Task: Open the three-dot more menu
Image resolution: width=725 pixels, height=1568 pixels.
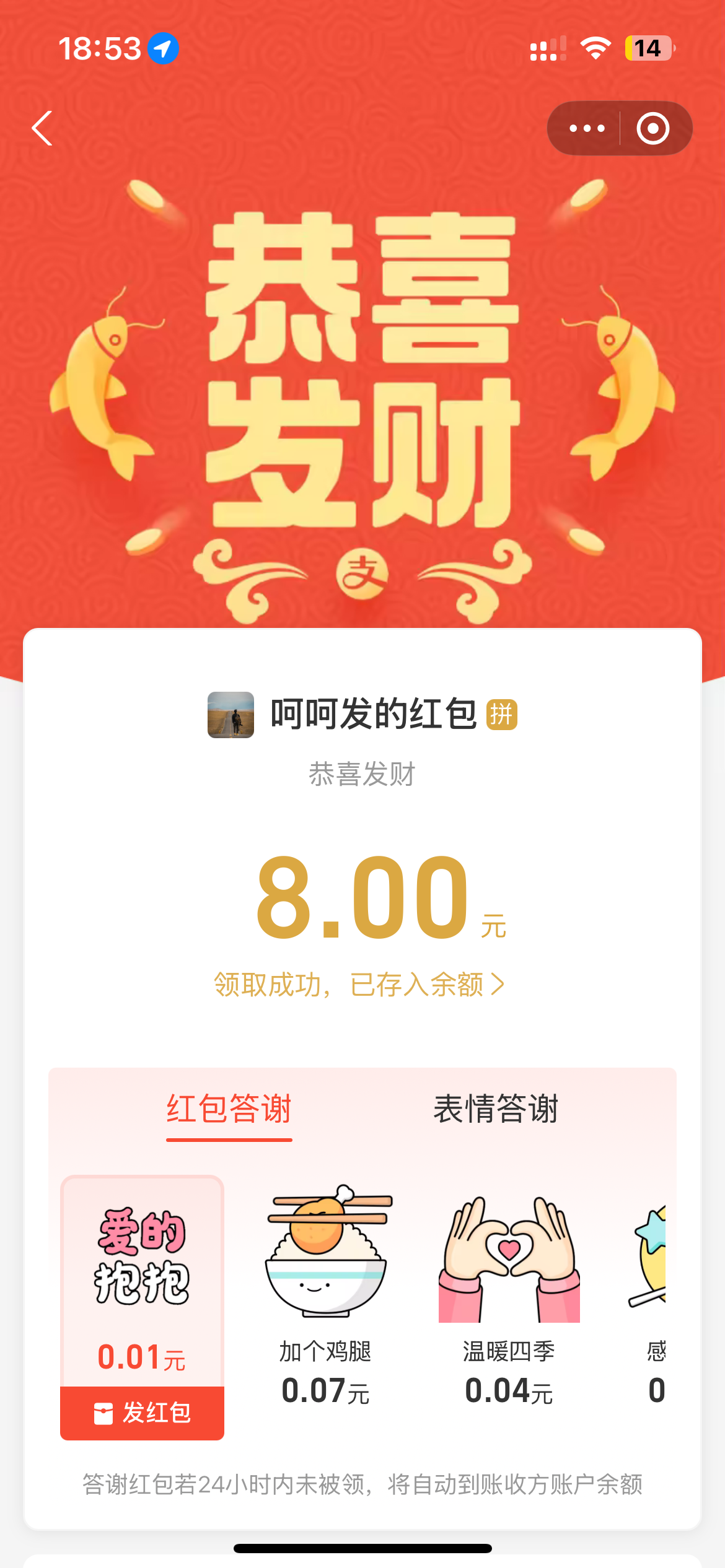Action: click(x=586, y=128)
